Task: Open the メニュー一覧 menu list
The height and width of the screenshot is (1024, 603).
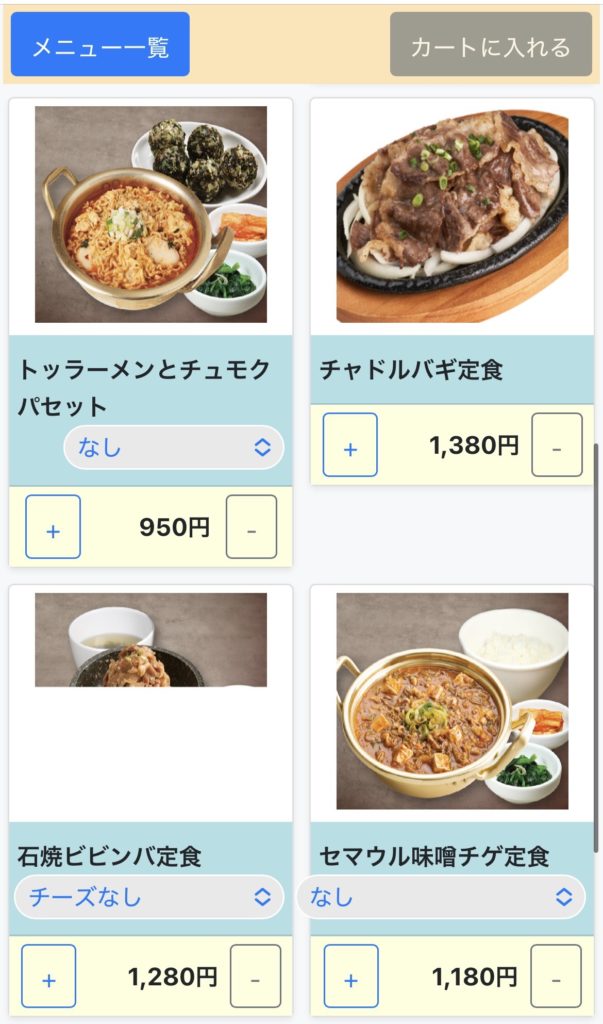Action: pyautogui.click(x=100, y=45)
